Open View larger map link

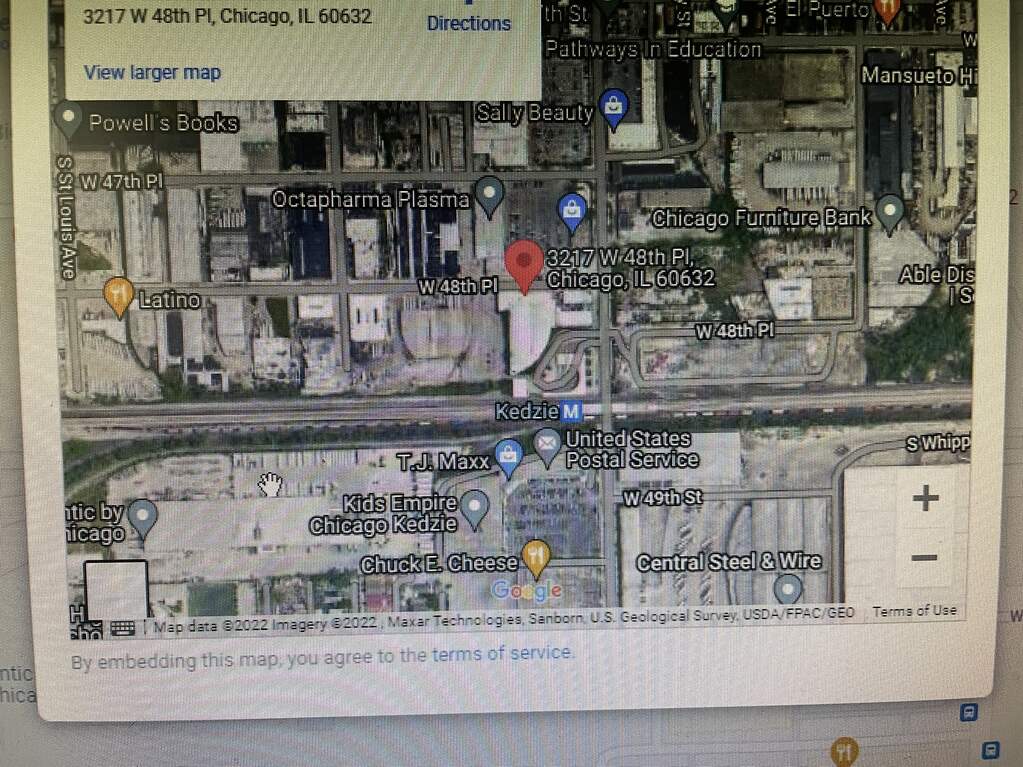coord(152,72)
